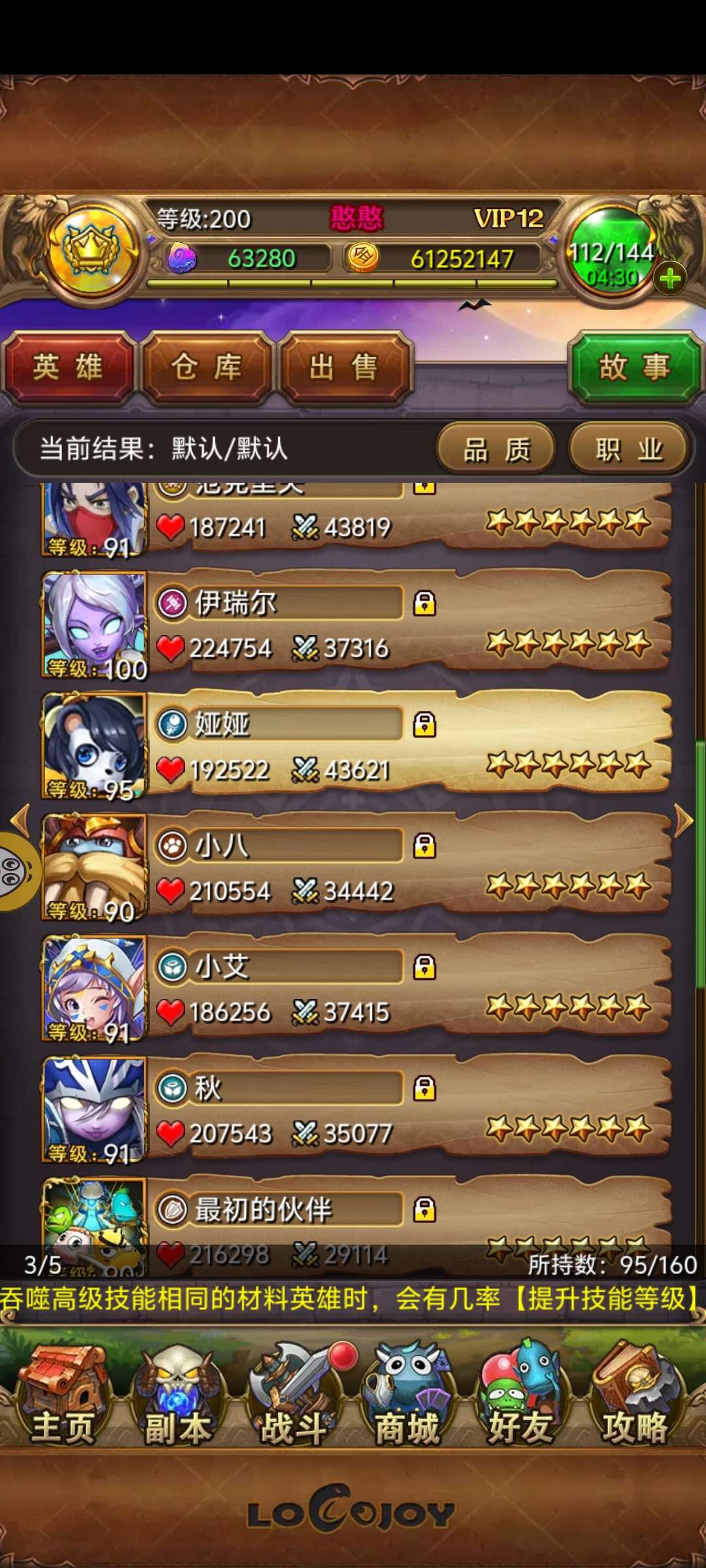Switch to the 仓库 warehouse tab

(x=207, y=367)
